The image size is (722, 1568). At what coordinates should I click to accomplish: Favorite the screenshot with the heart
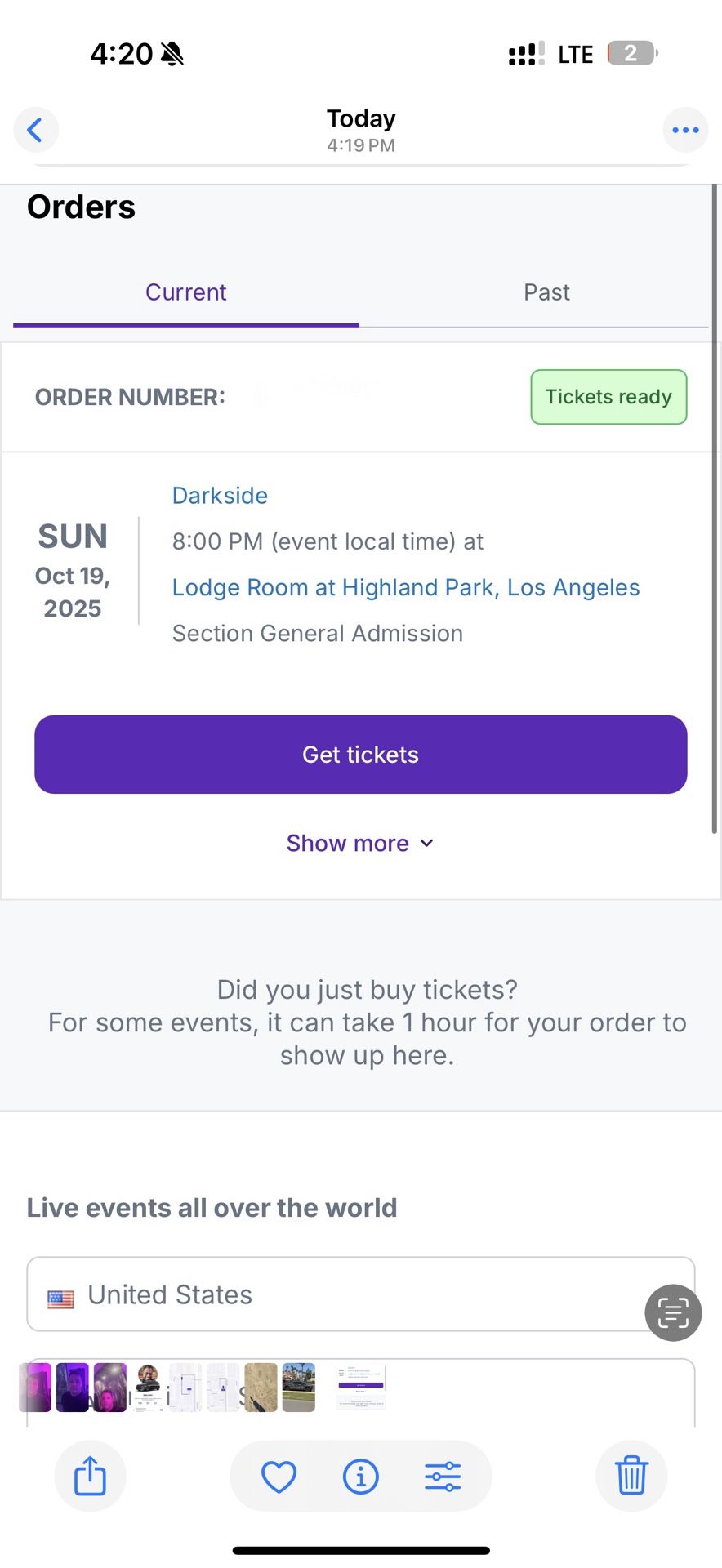(x=278, y=1476)
